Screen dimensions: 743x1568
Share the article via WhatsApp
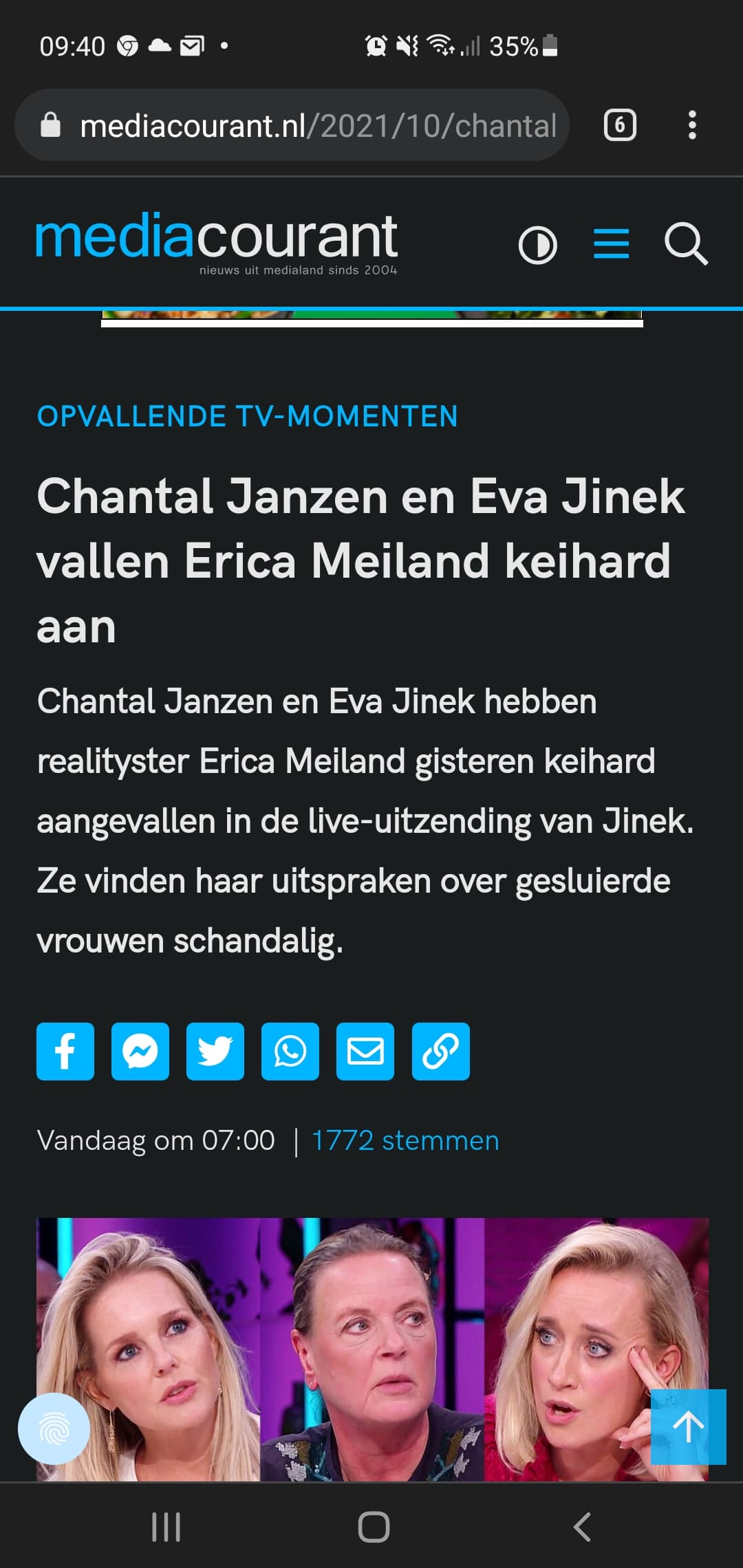(x=290, y=1051)
